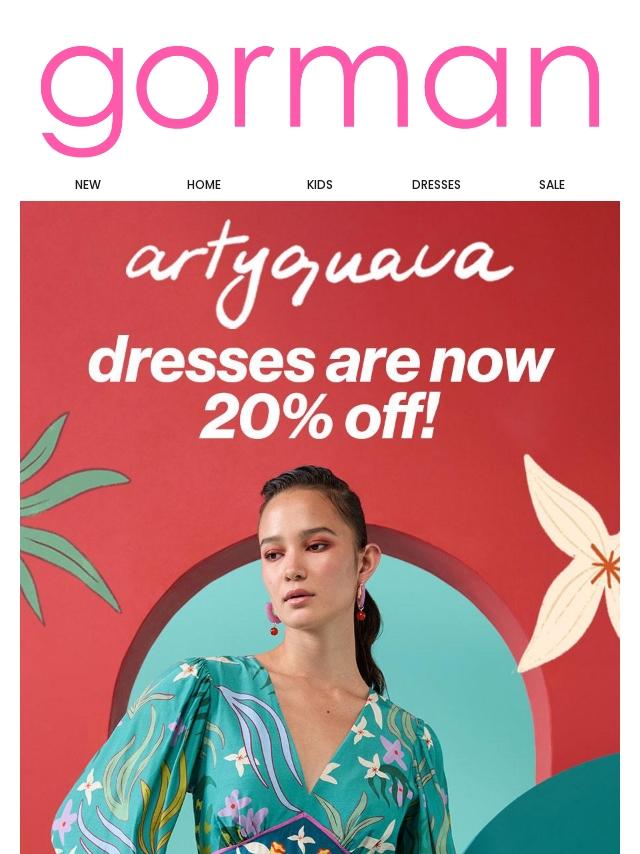The height and width of the screenshot is (854, 640).
Task: Open the NEW link in the menu
Action: click(x=88, y=185)
